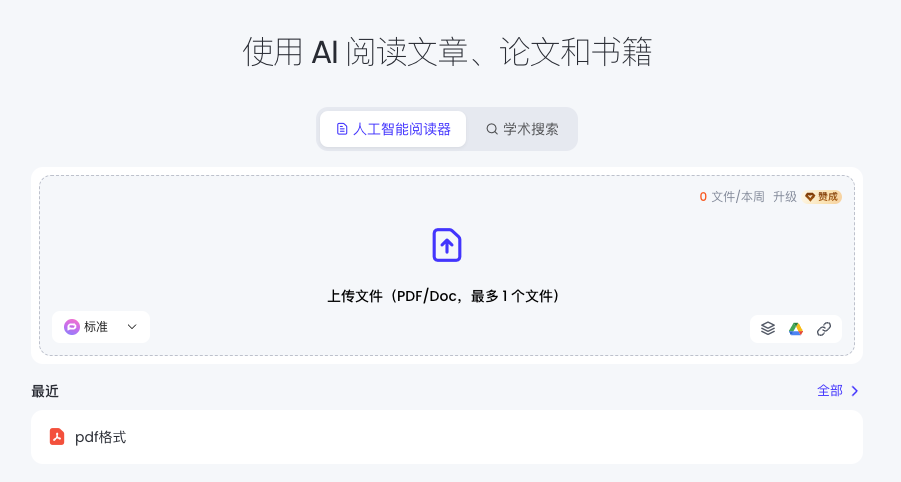Open the recent file pdf格式

click(100, 437)
